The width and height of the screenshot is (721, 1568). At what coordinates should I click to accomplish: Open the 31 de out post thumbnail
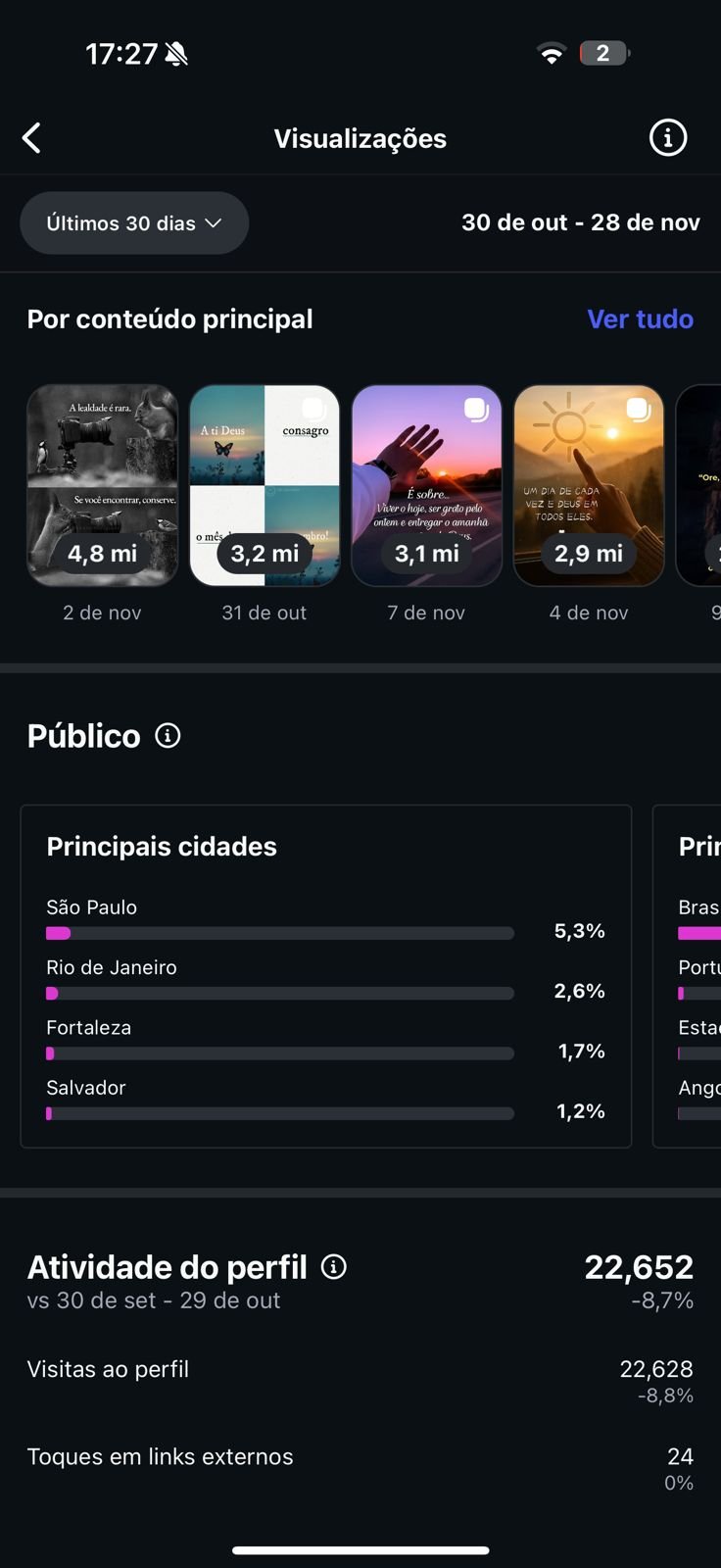264,486
